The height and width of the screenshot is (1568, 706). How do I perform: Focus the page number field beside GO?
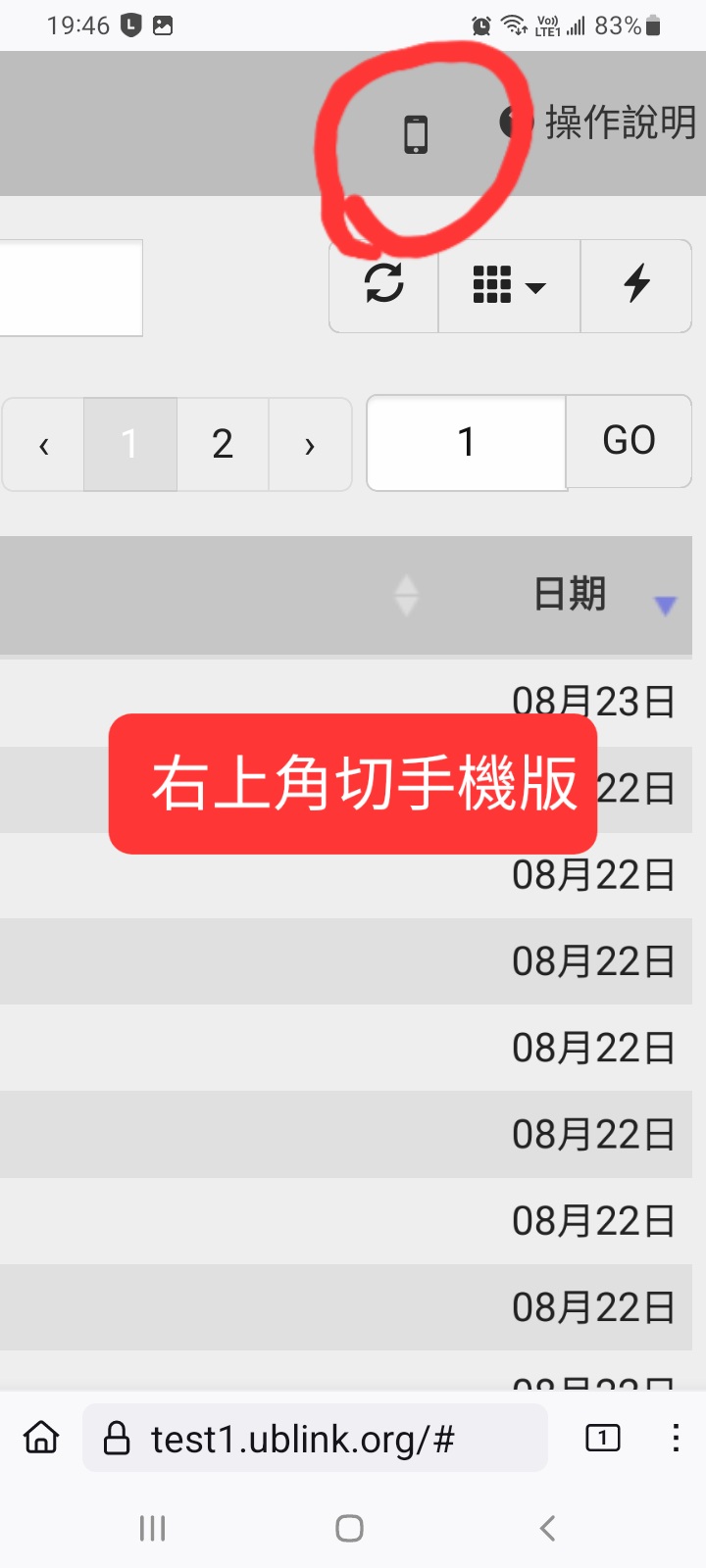(467, 443)
